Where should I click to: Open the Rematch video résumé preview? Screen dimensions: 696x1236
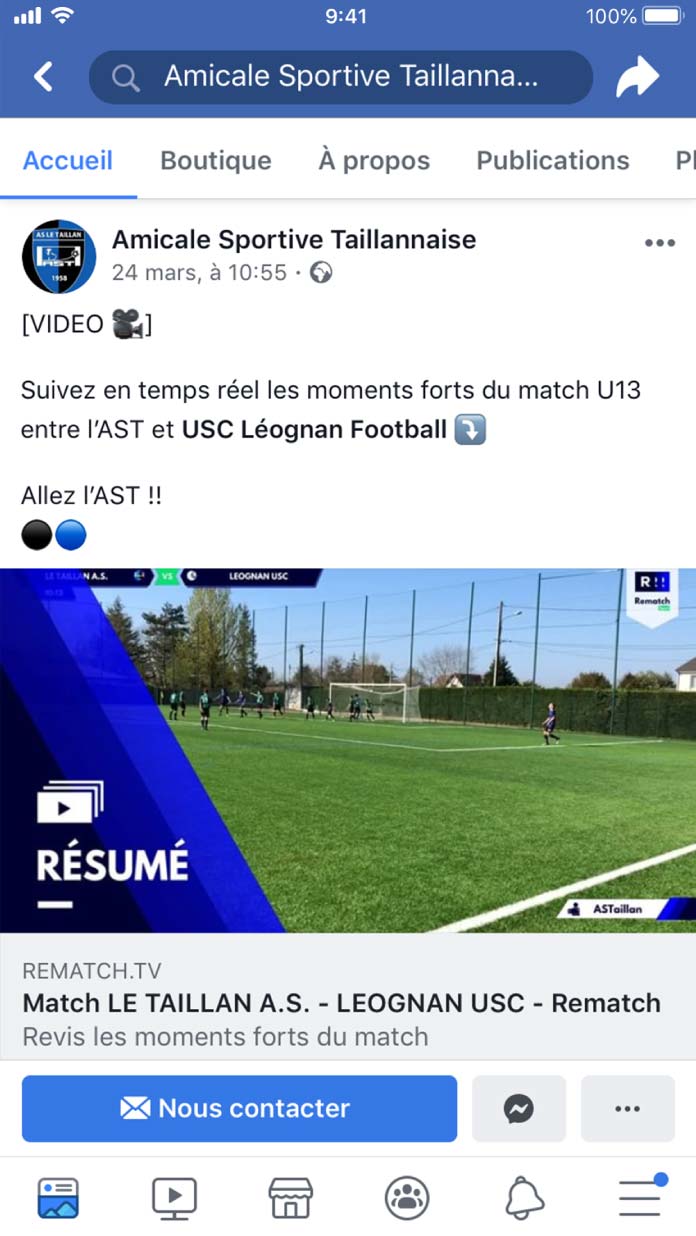tap(348, 750)
